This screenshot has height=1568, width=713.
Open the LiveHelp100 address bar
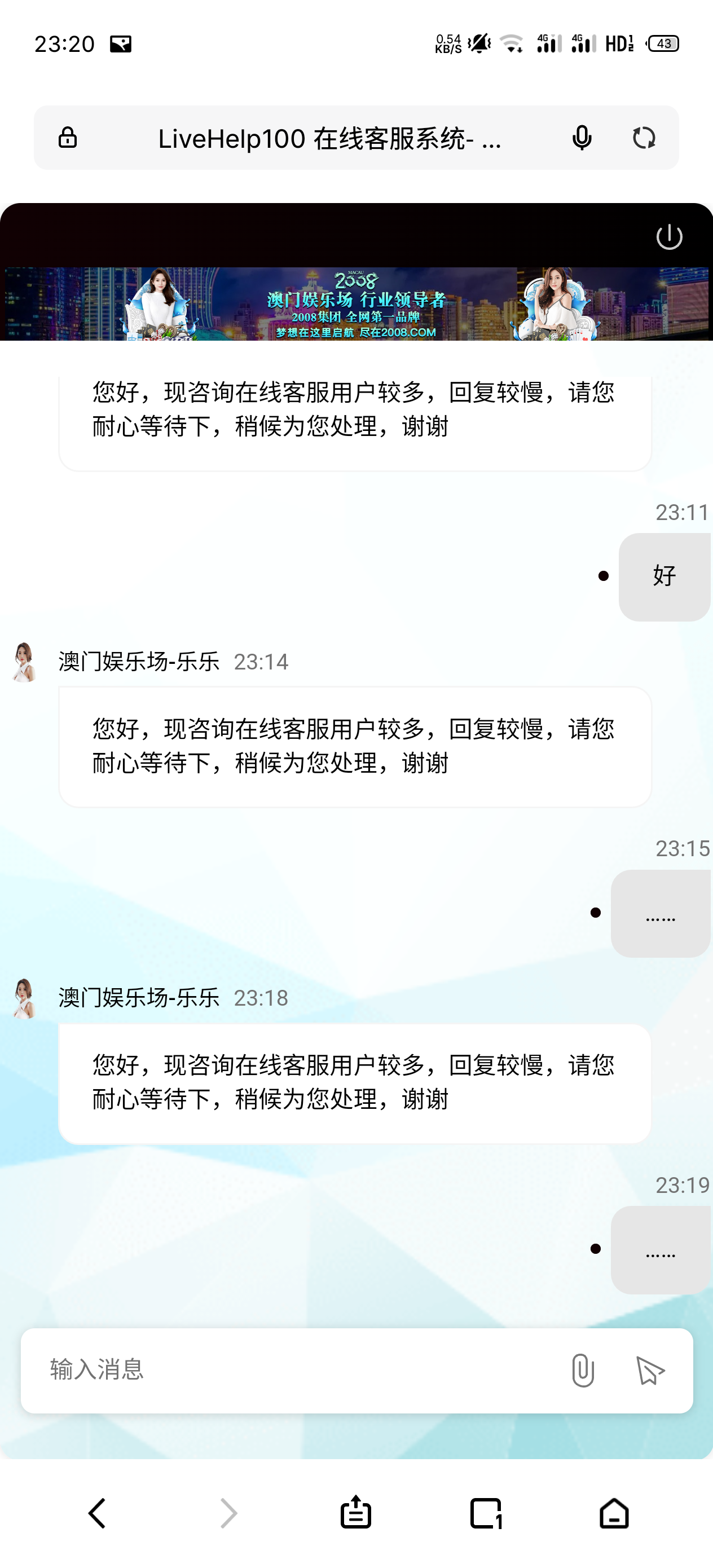(329, 138)
